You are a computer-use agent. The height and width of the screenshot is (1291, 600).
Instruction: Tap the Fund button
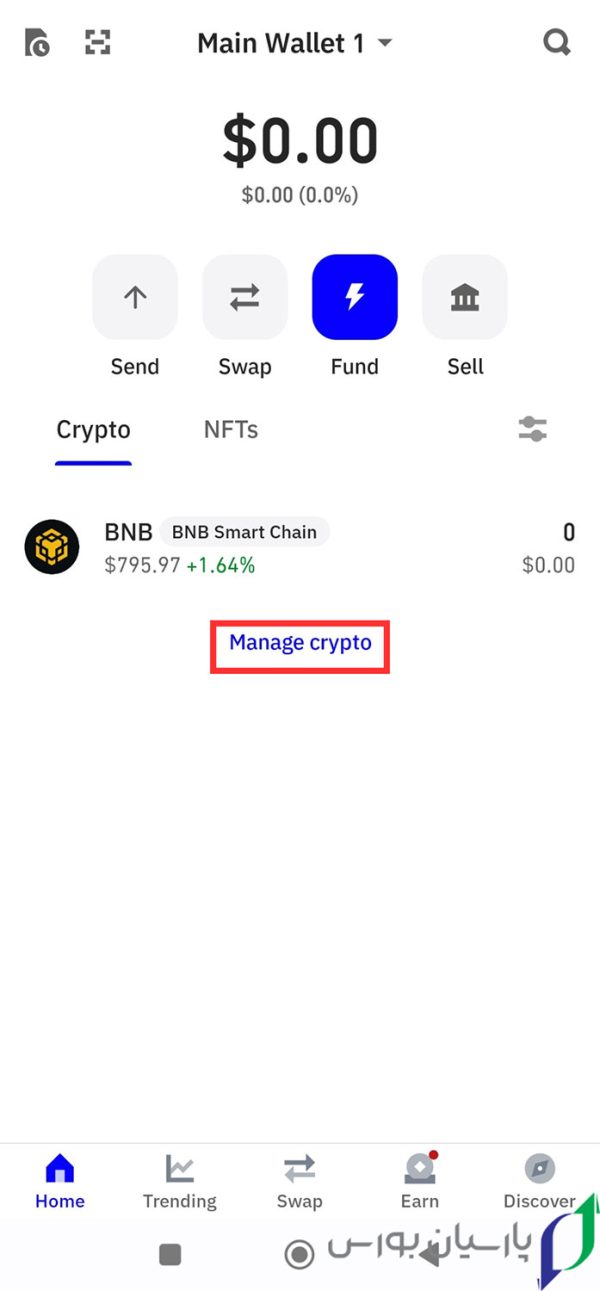pyautogui.click(x=355, y=297)
